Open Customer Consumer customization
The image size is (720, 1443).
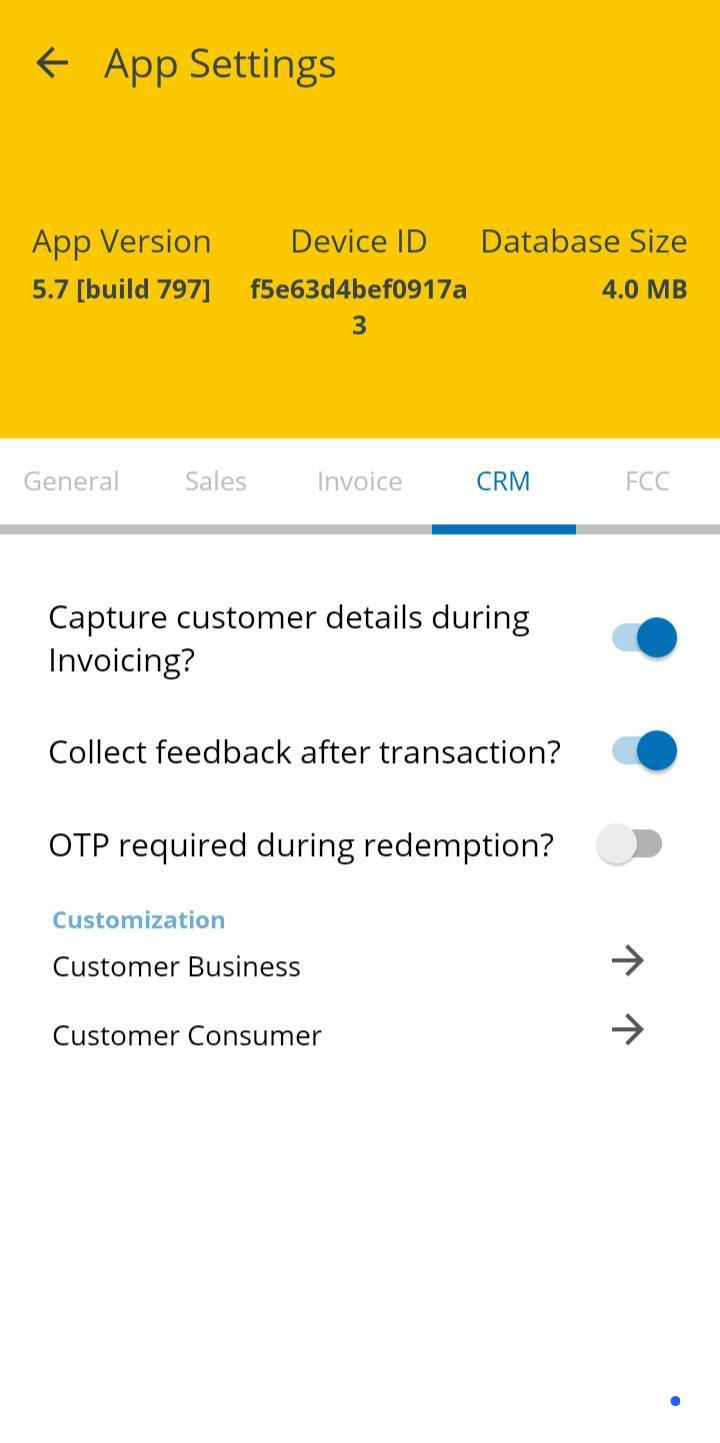point(627,1030)
